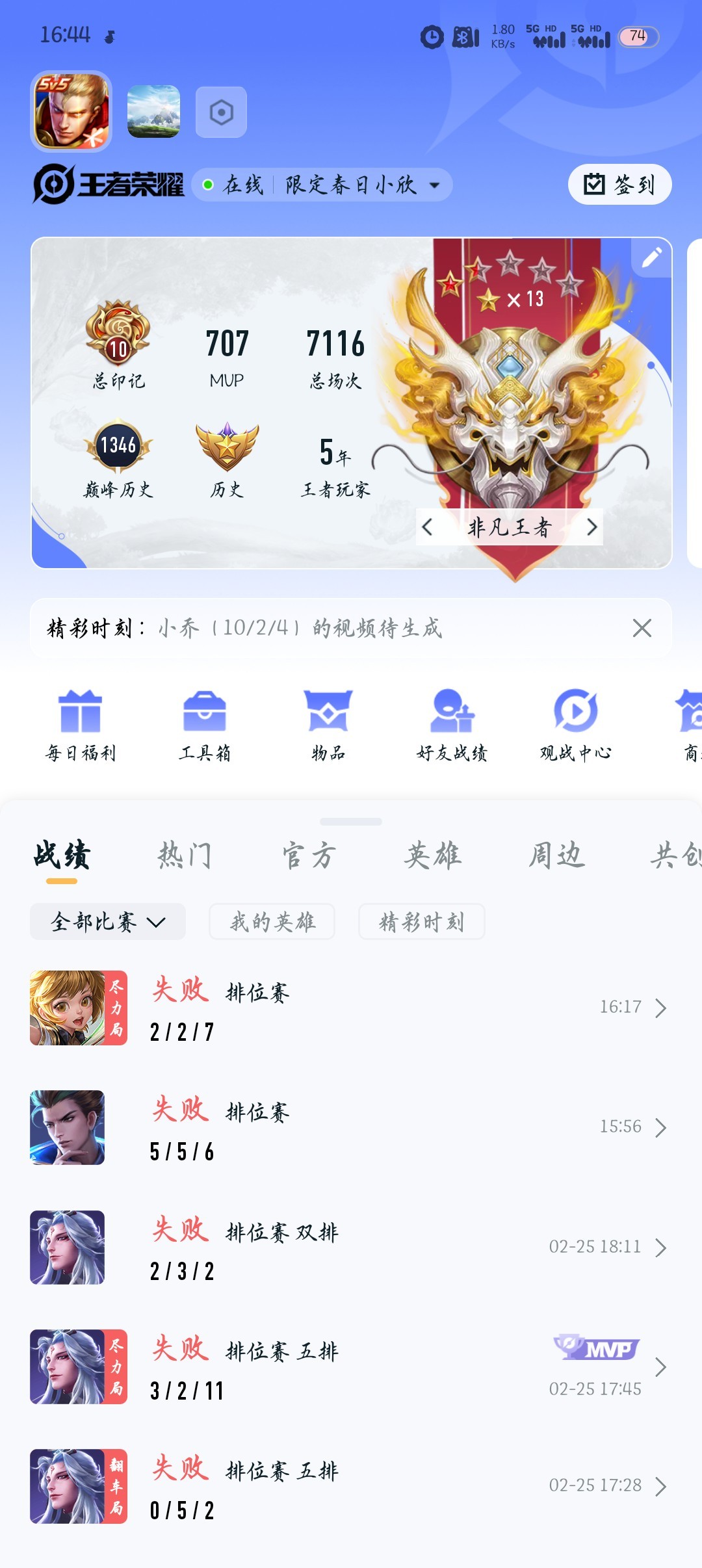The image size is (702, 1568).
Task: Tap the 签到 check-in button
Action: pos(619,185)
